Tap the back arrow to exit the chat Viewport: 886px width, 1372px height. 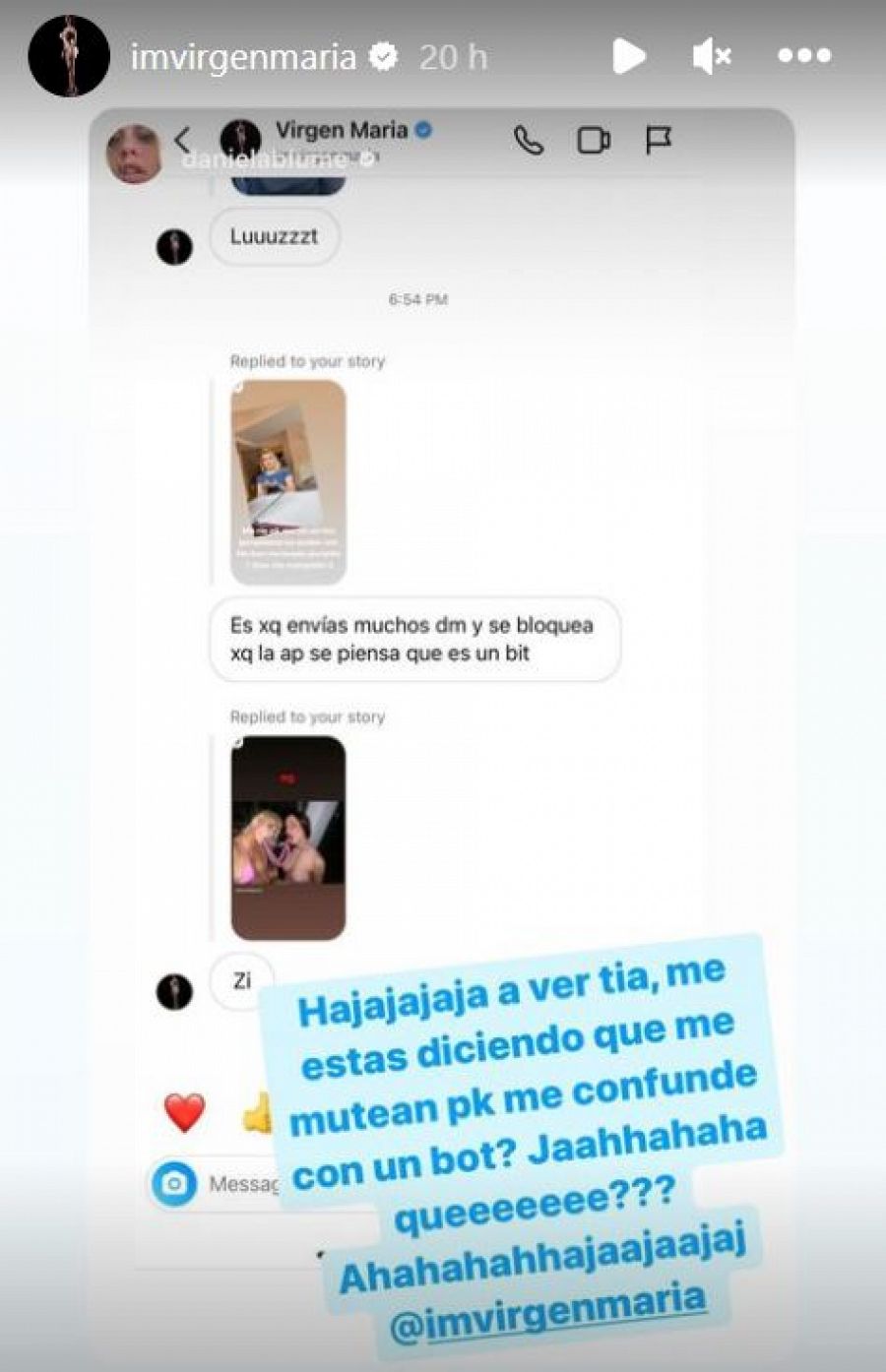click(x=182, y=139)
